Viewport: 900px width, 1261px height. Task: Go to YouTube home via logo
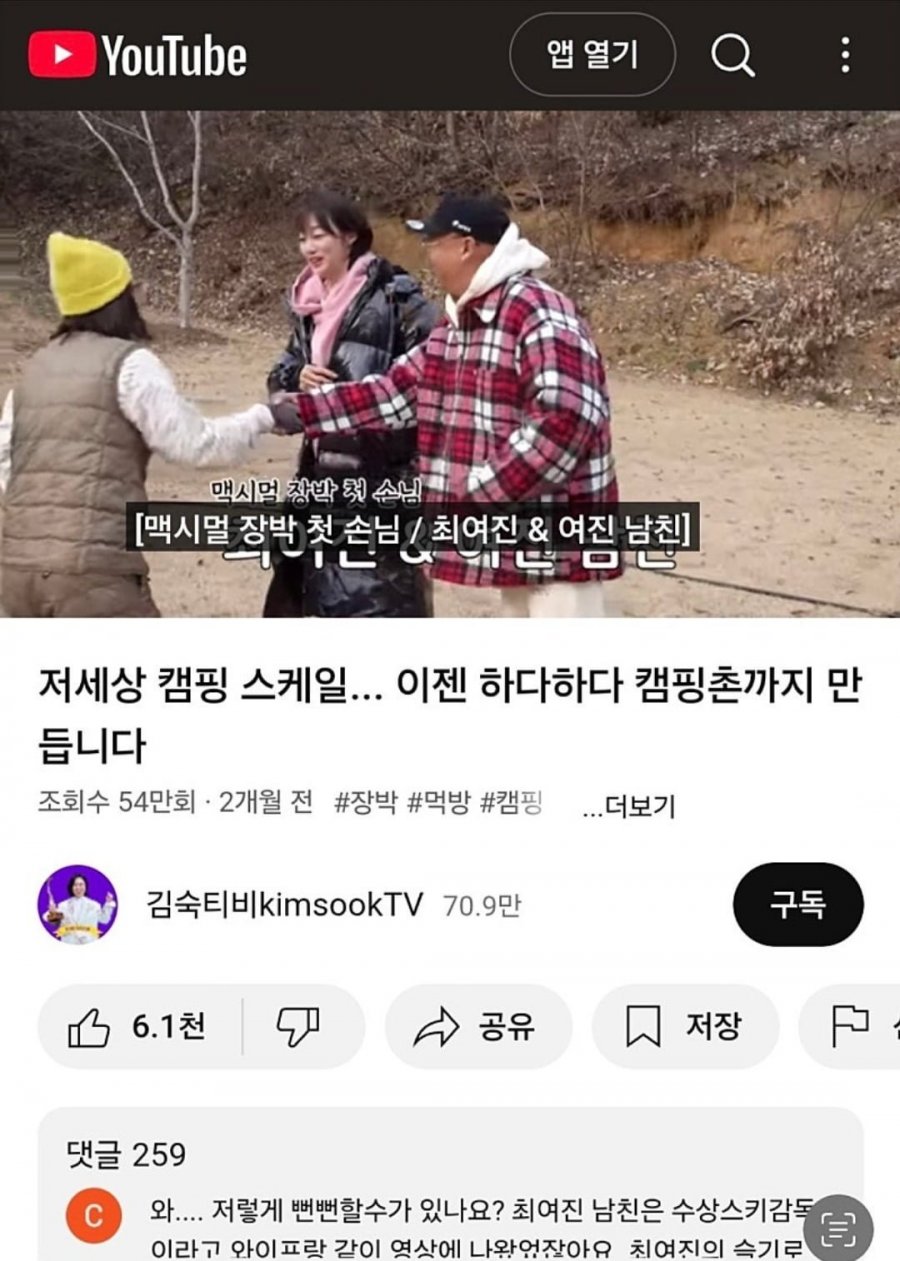(137, 55)
